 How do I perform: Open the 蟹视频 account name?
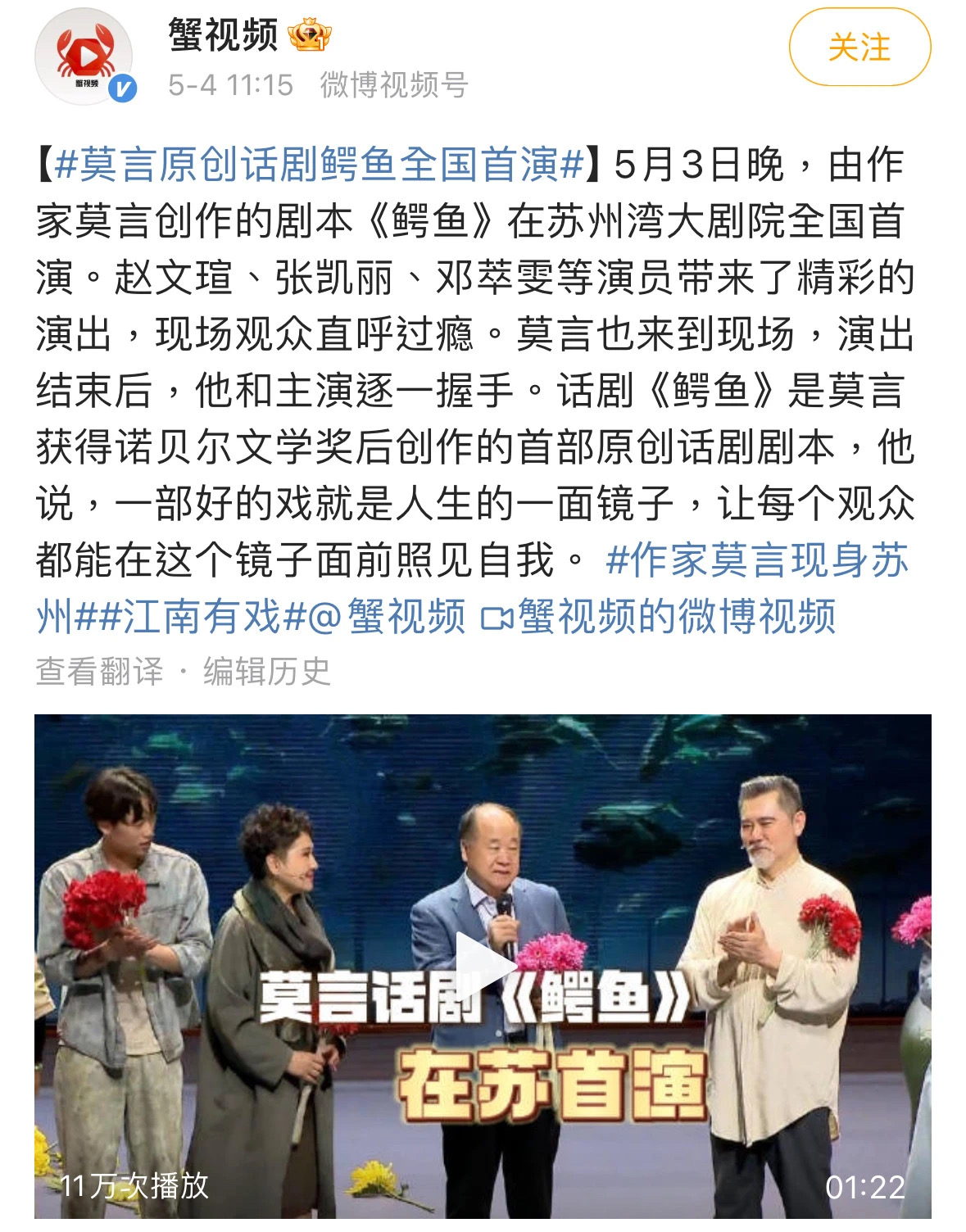(223, 35)
